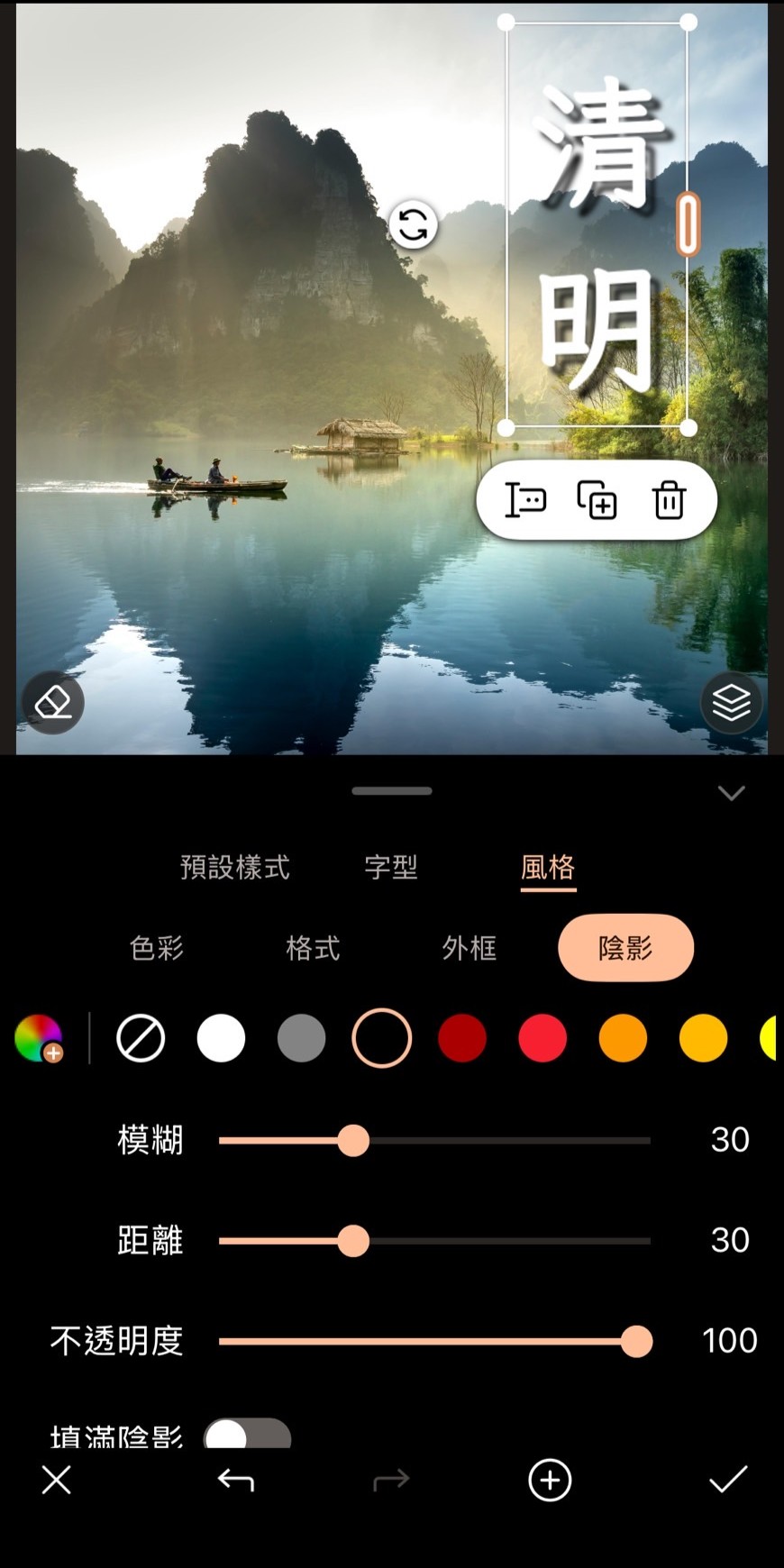Toggle the 填滿陰影 switch
Image resolution: width=784 pixels, height=1568 pixels.
[x=247, y=1435]
